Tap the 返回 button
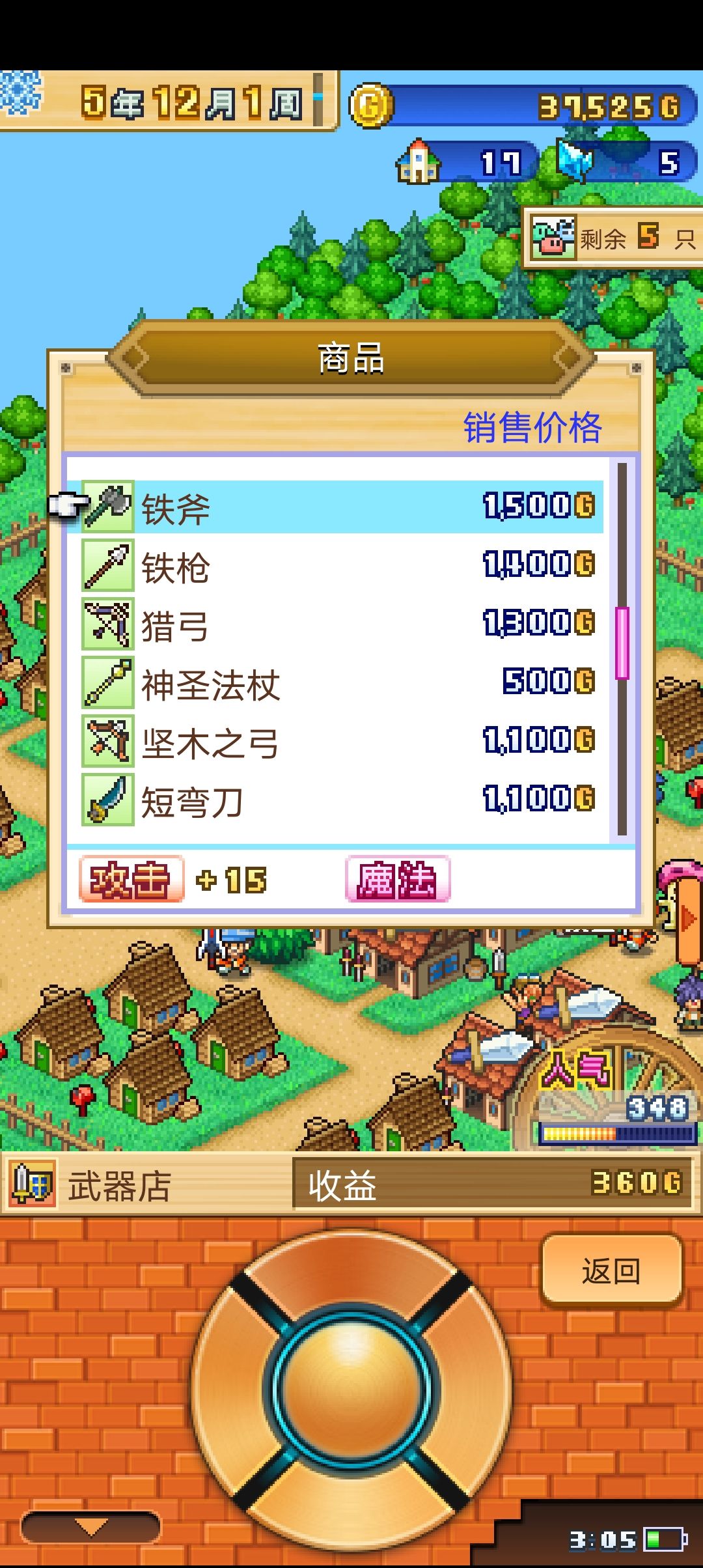703x1568 pixels. coord(611,1270)
